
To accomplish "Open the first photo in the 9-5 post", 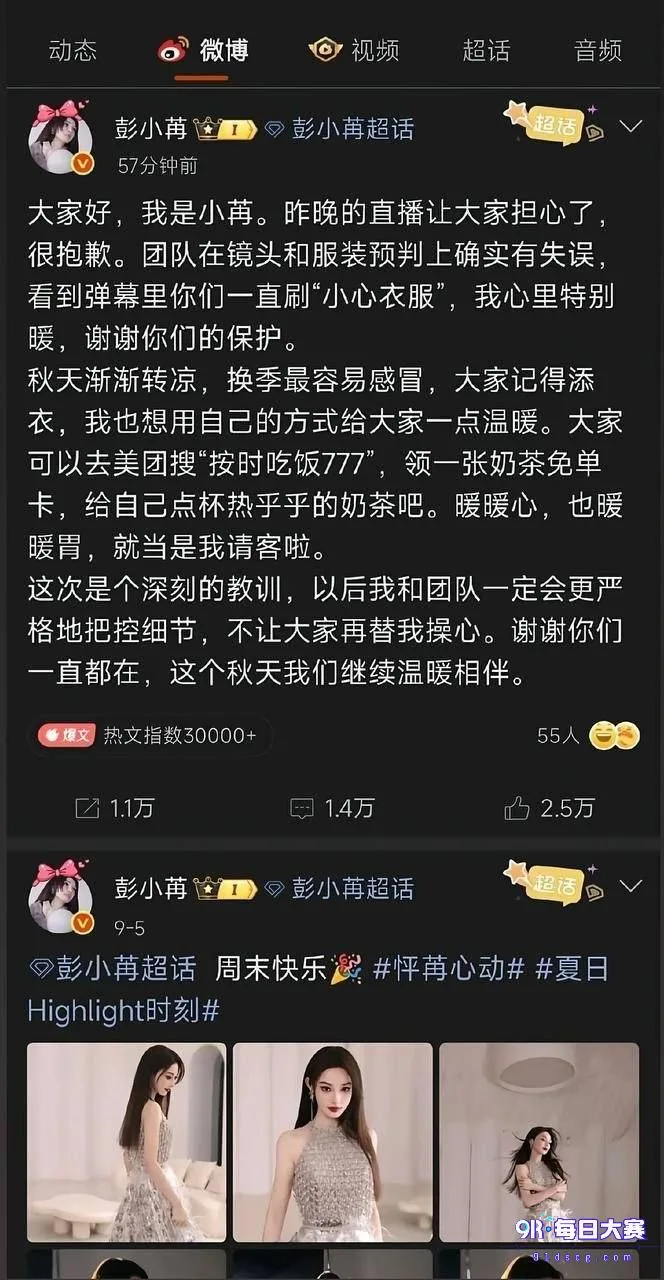I will point(126,1142).
